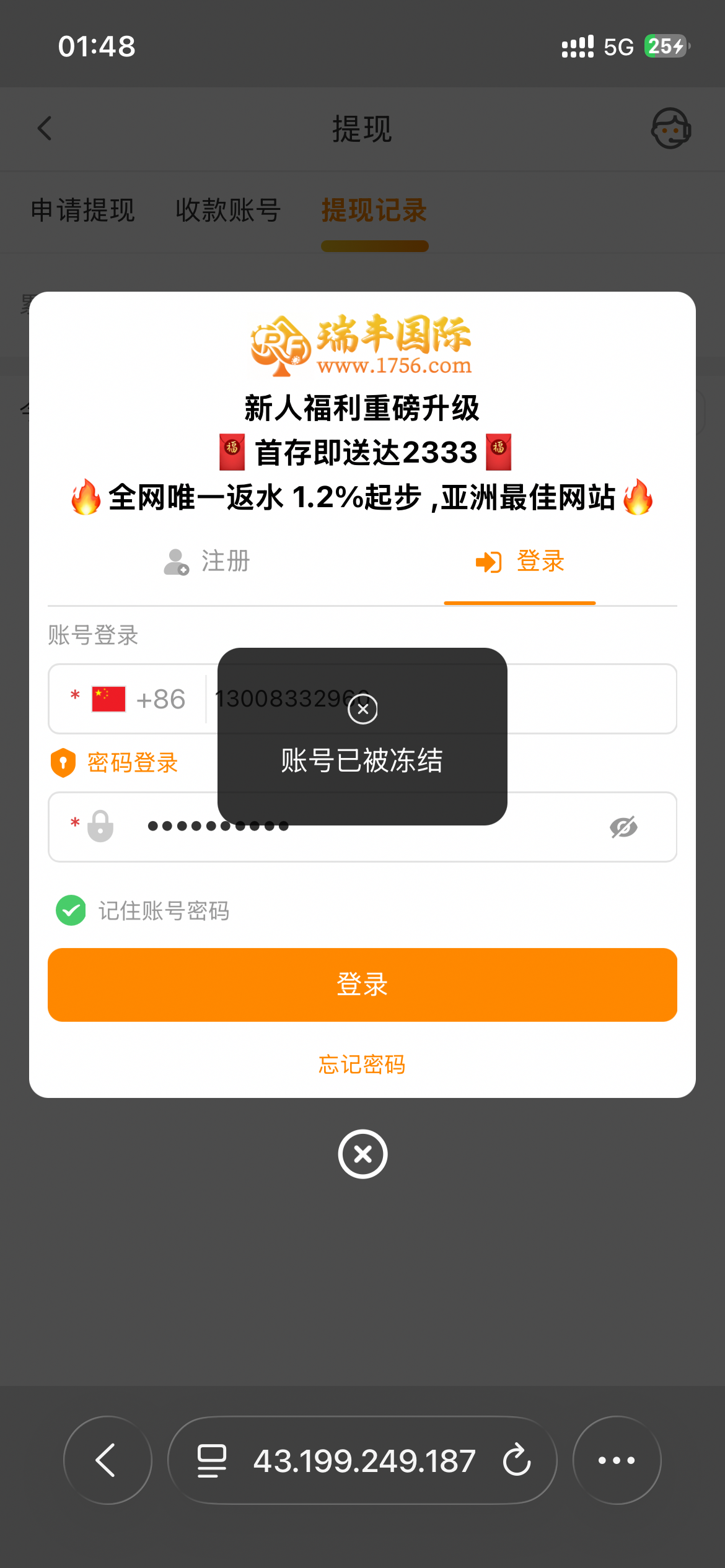Go back in the browser
Screen dimensions: 725x1568
pos(107,1460)
